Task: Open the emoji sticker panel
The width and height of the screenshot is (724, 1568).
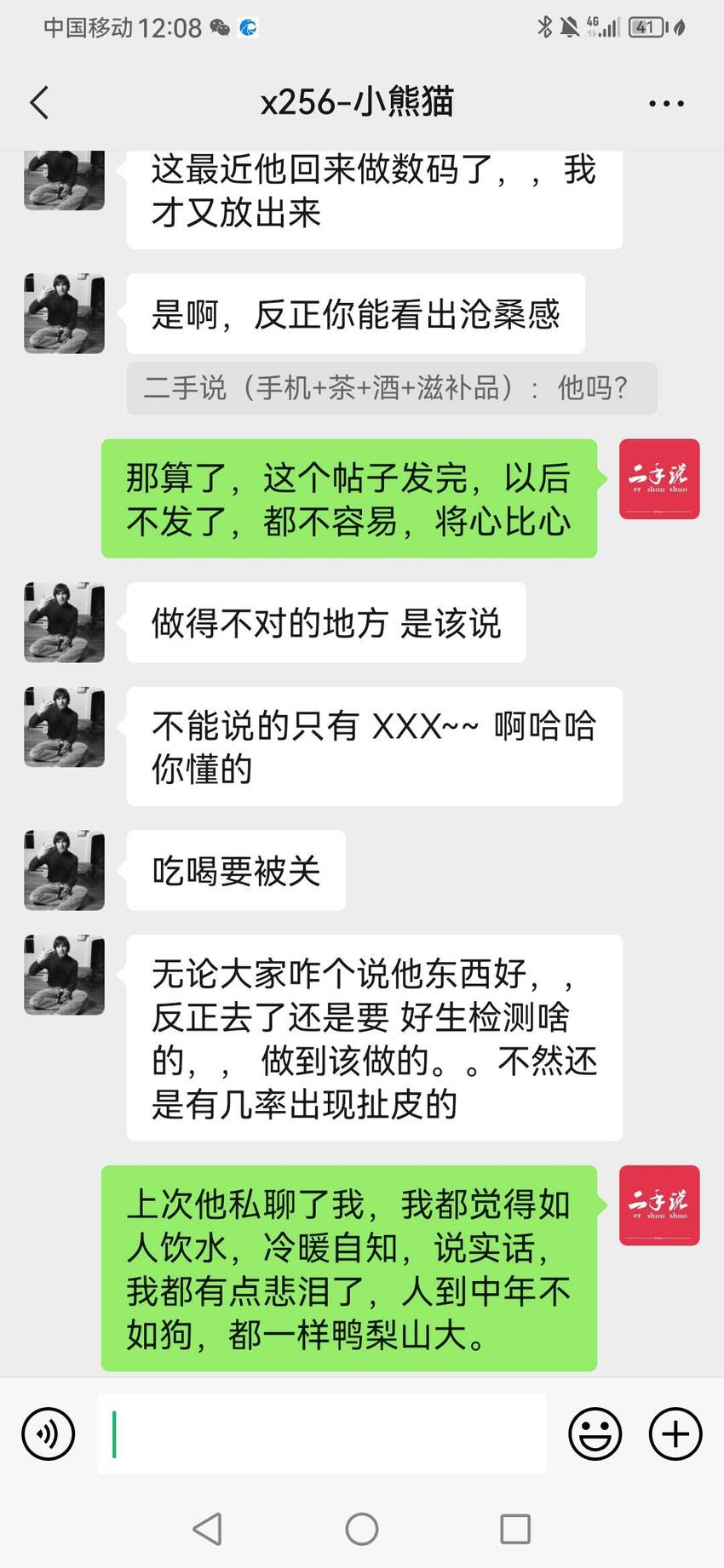Action: click(595, 1434)
